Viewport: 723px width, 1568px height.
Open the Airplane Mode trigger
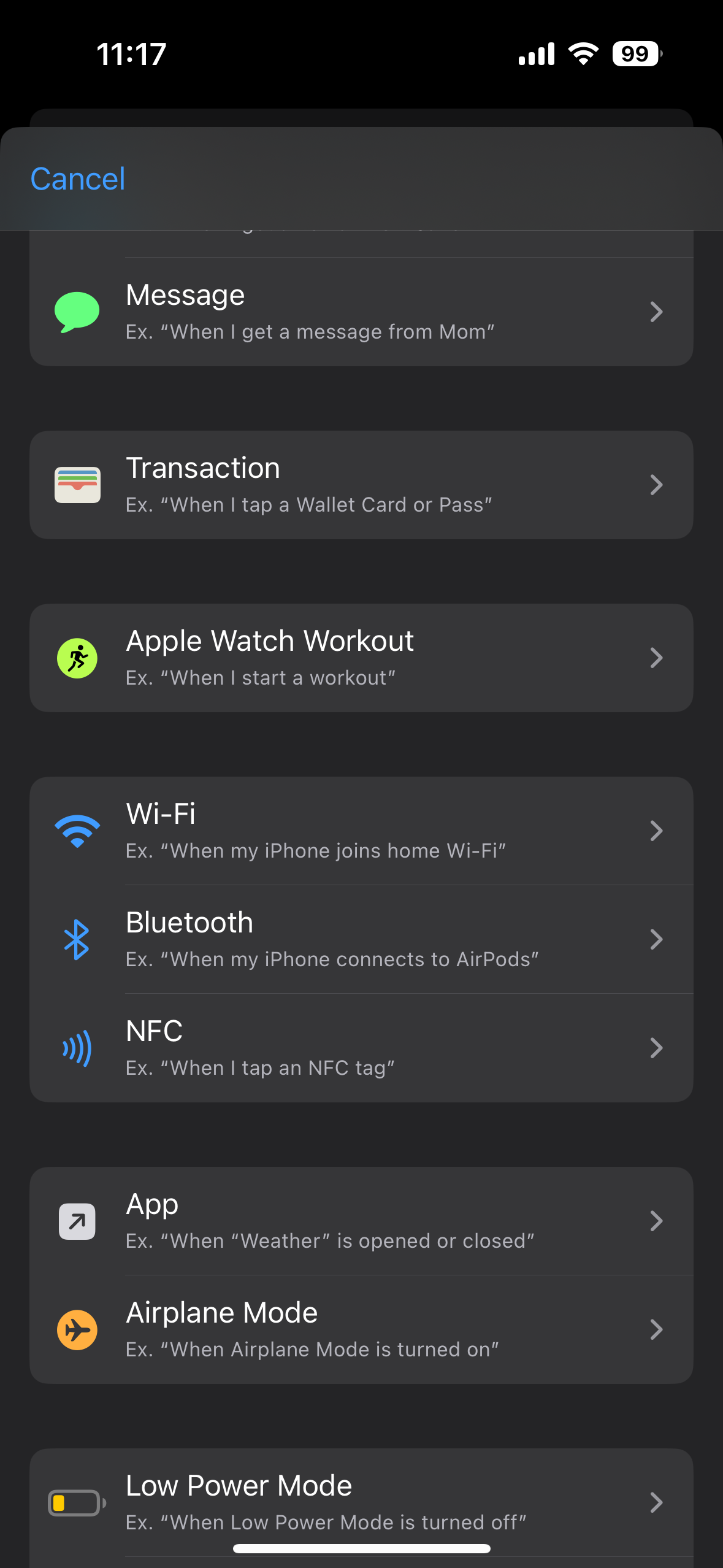click(361, 1329)
